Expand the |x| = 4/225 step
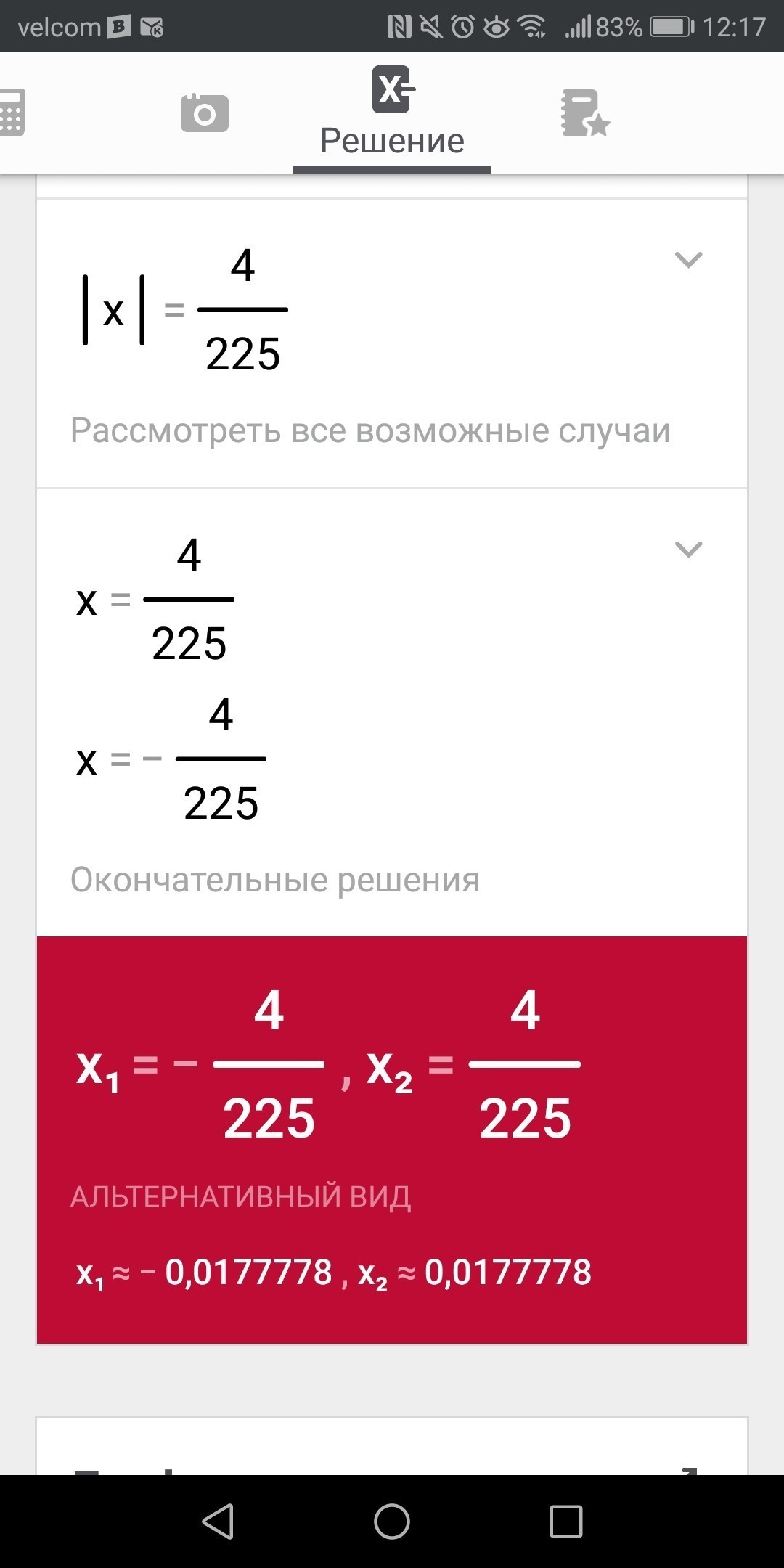 coord(688,260)
